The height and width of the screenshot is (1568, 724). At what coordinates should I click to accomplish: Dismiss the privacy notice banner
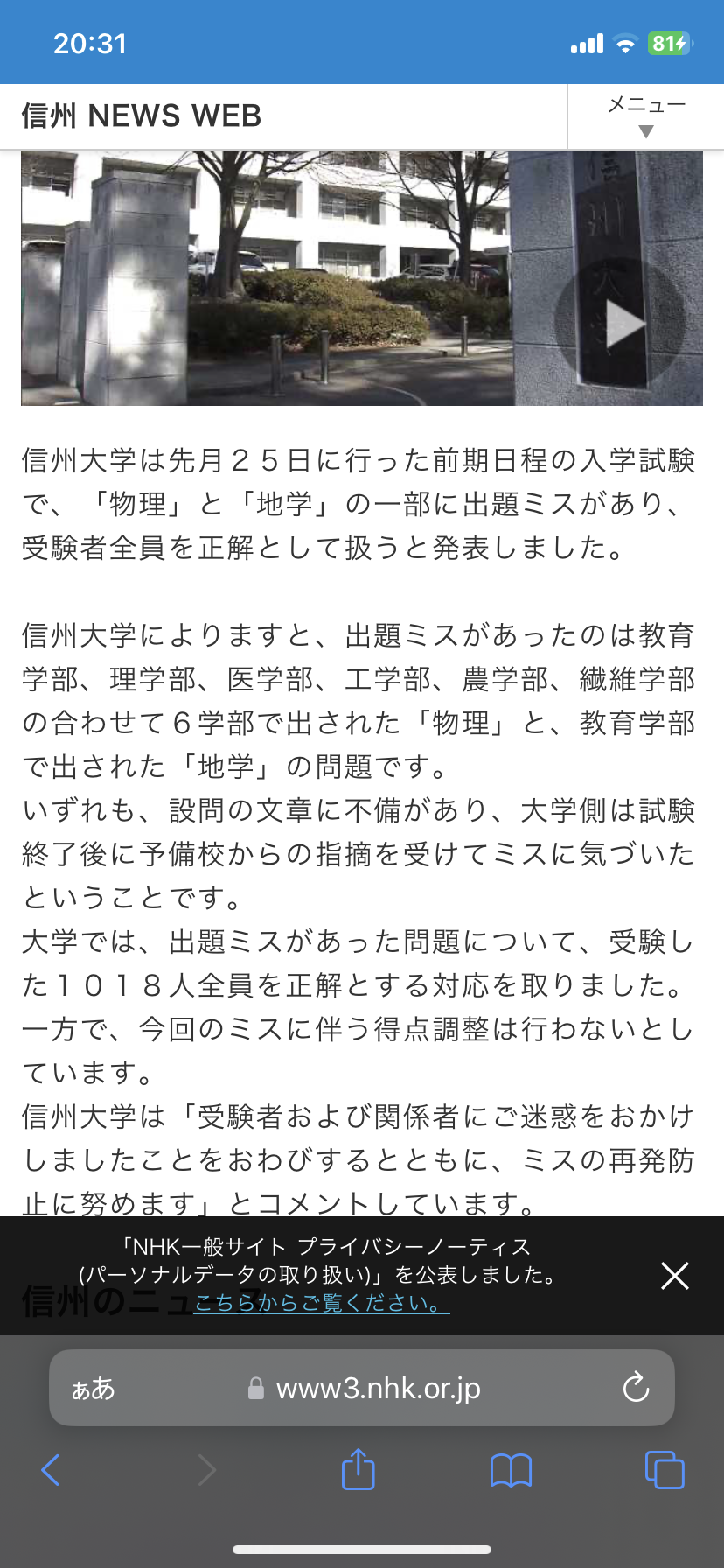click(x=675, y=1276)
